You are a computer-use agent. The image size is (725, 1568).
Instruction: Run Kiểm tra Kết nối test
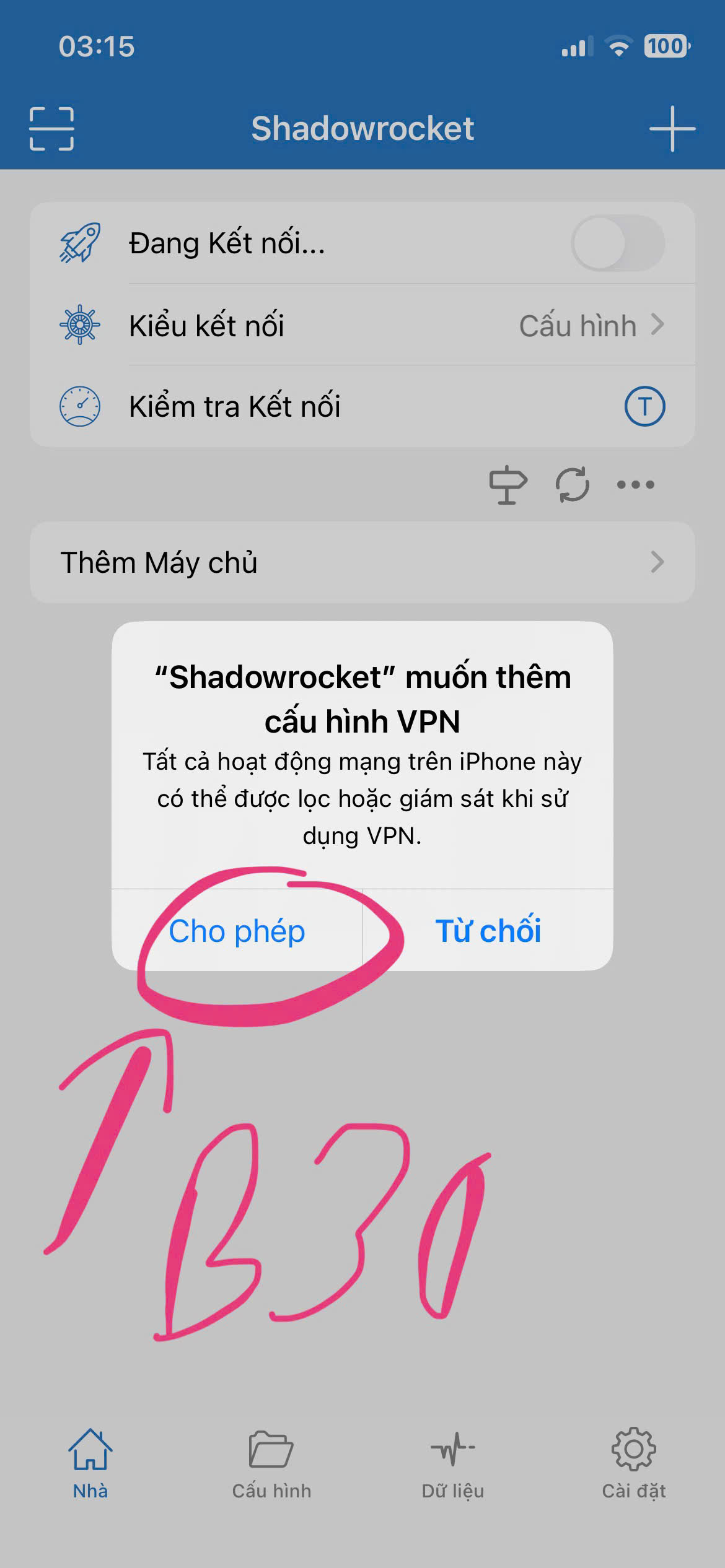coord(644,407)
